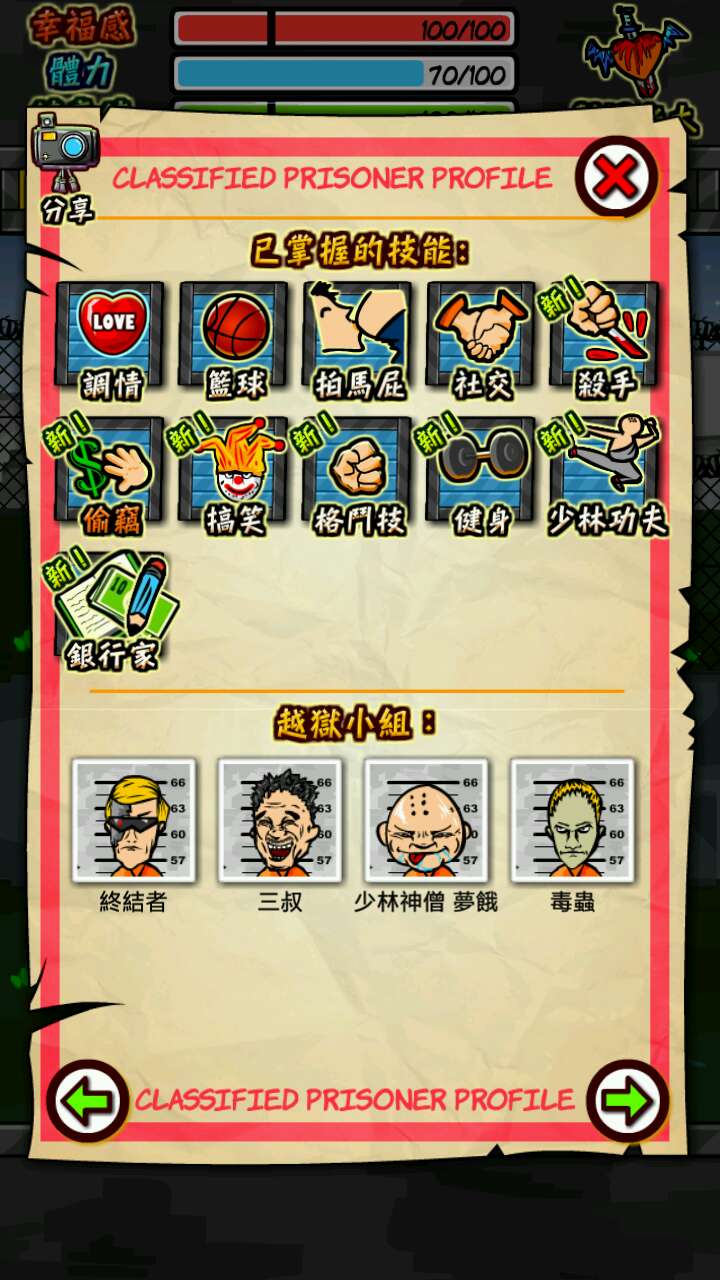Image resolution: width=720 pixels, height=1280 pixels.
Task: Close the prisoner profile panel
Action: pyautogui.click(x=616, y=178)
